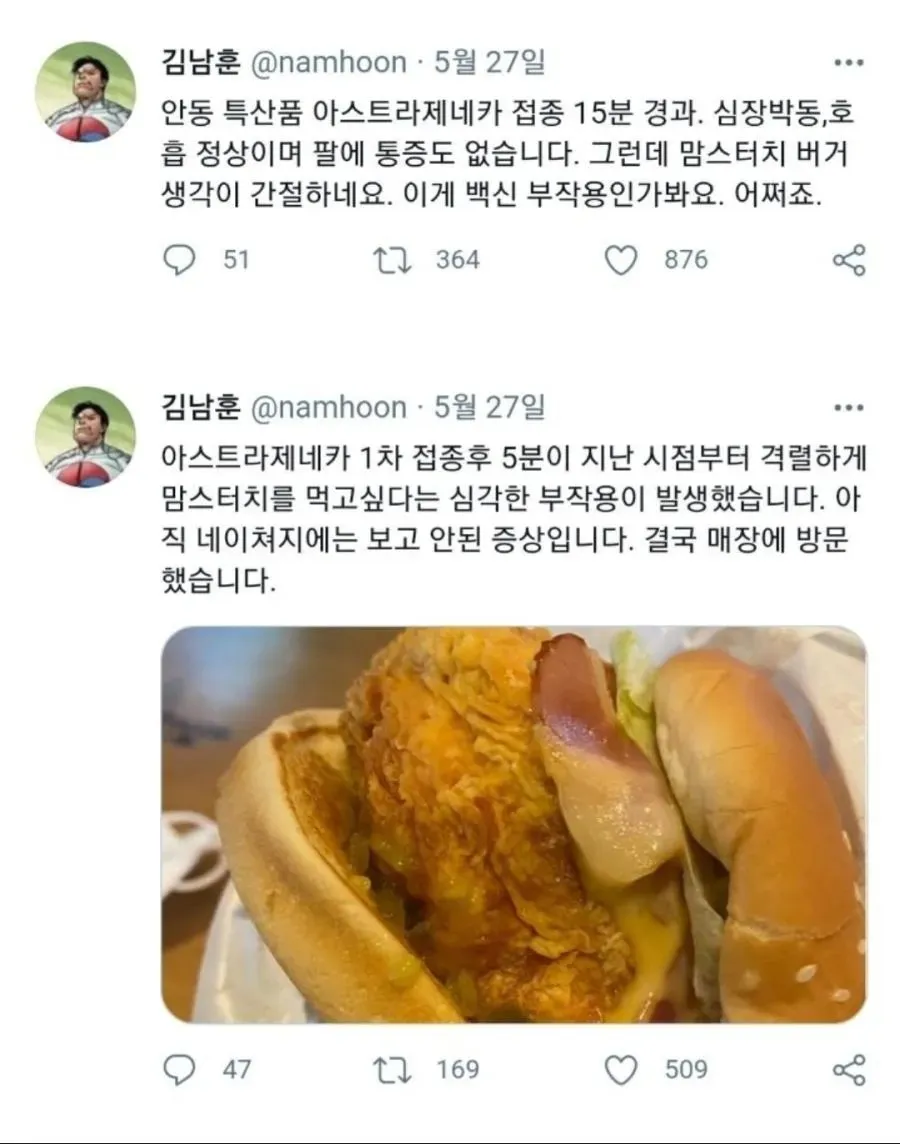Screen dimensions: 900x1144
Task: Click the reply icon on the first tweet
Action: [x=180, y=259]
